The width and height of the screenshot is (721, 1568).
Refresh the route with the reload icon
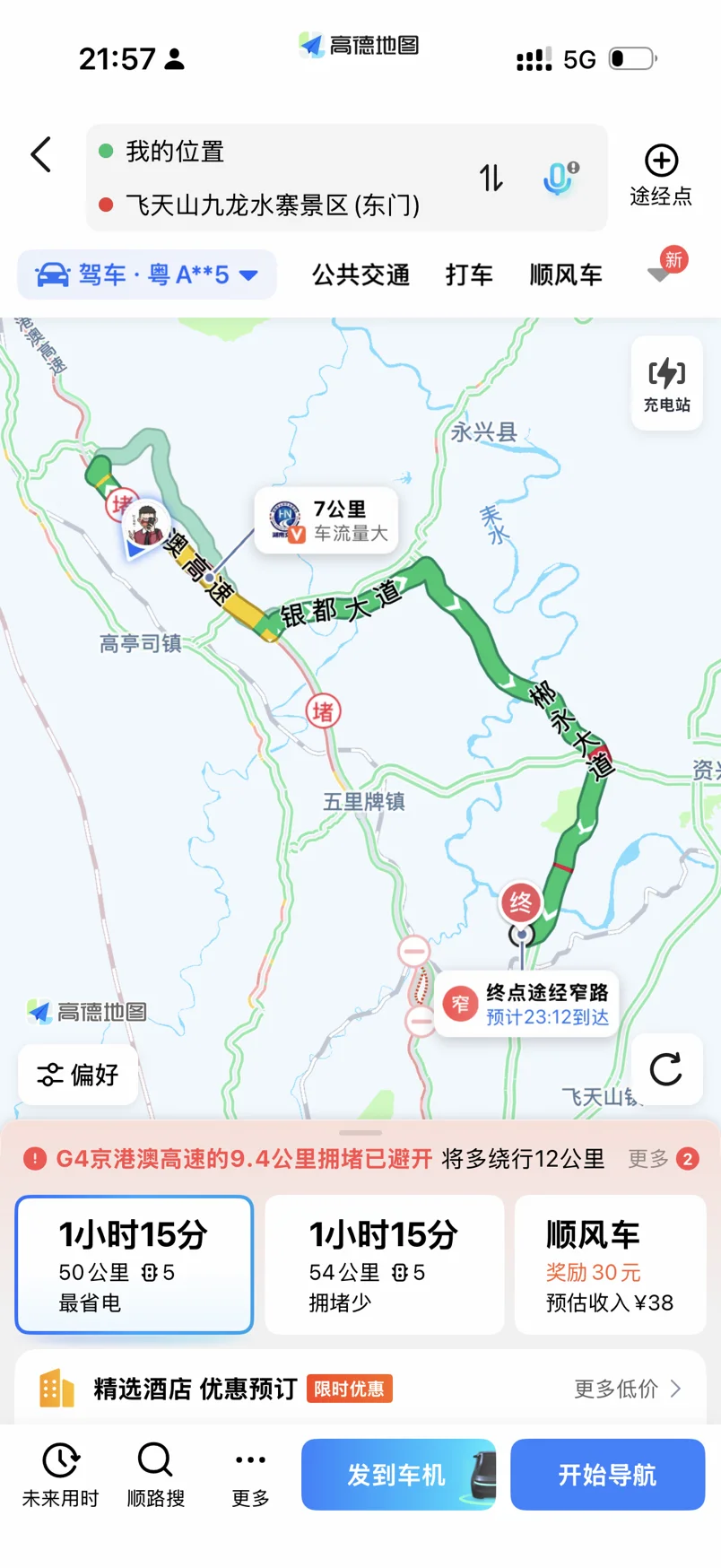tap(666, 1069)
